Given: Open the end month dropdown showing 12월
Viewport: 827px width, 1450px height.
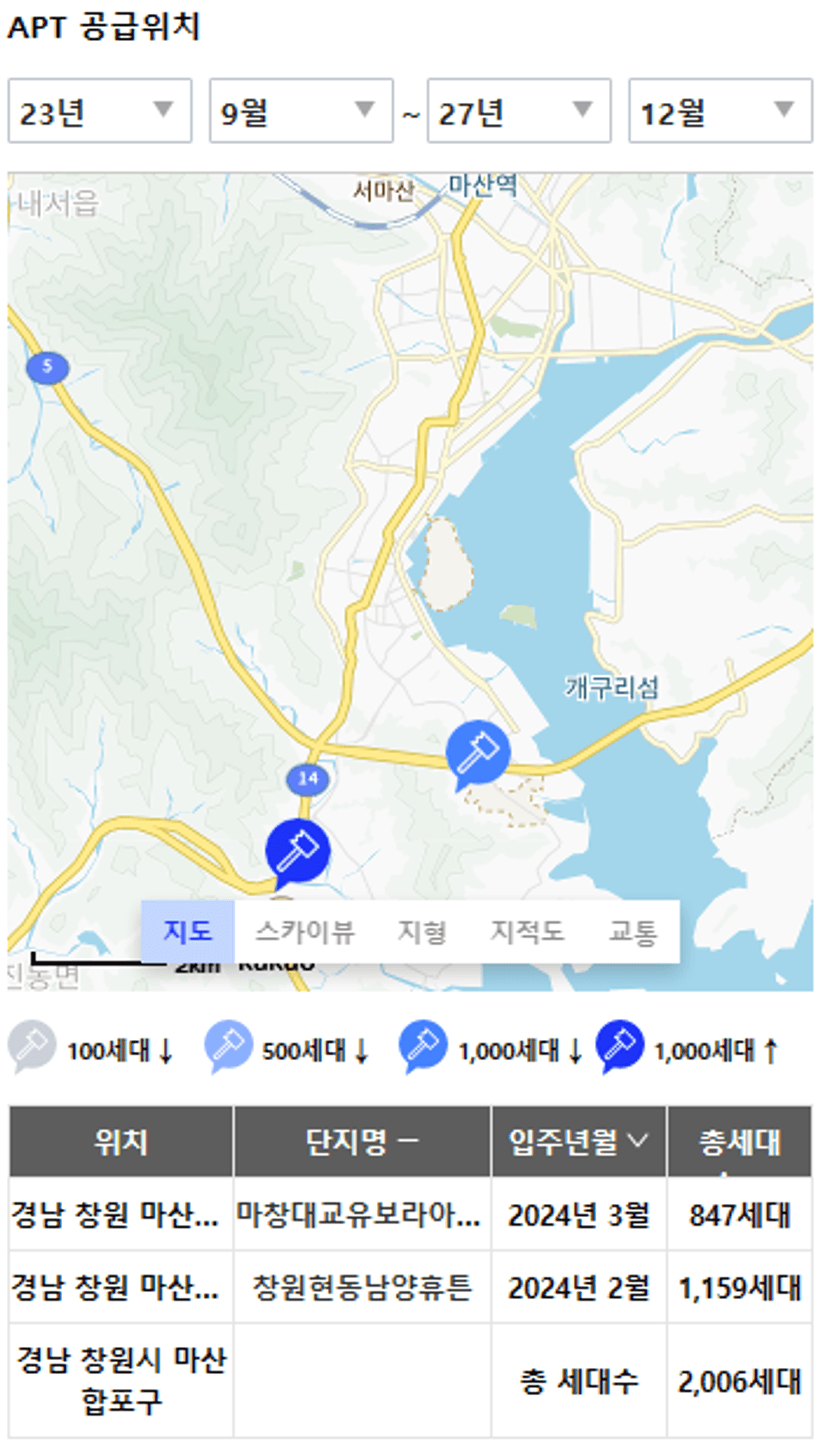Looking at the screenshot, I should [720, 111].
